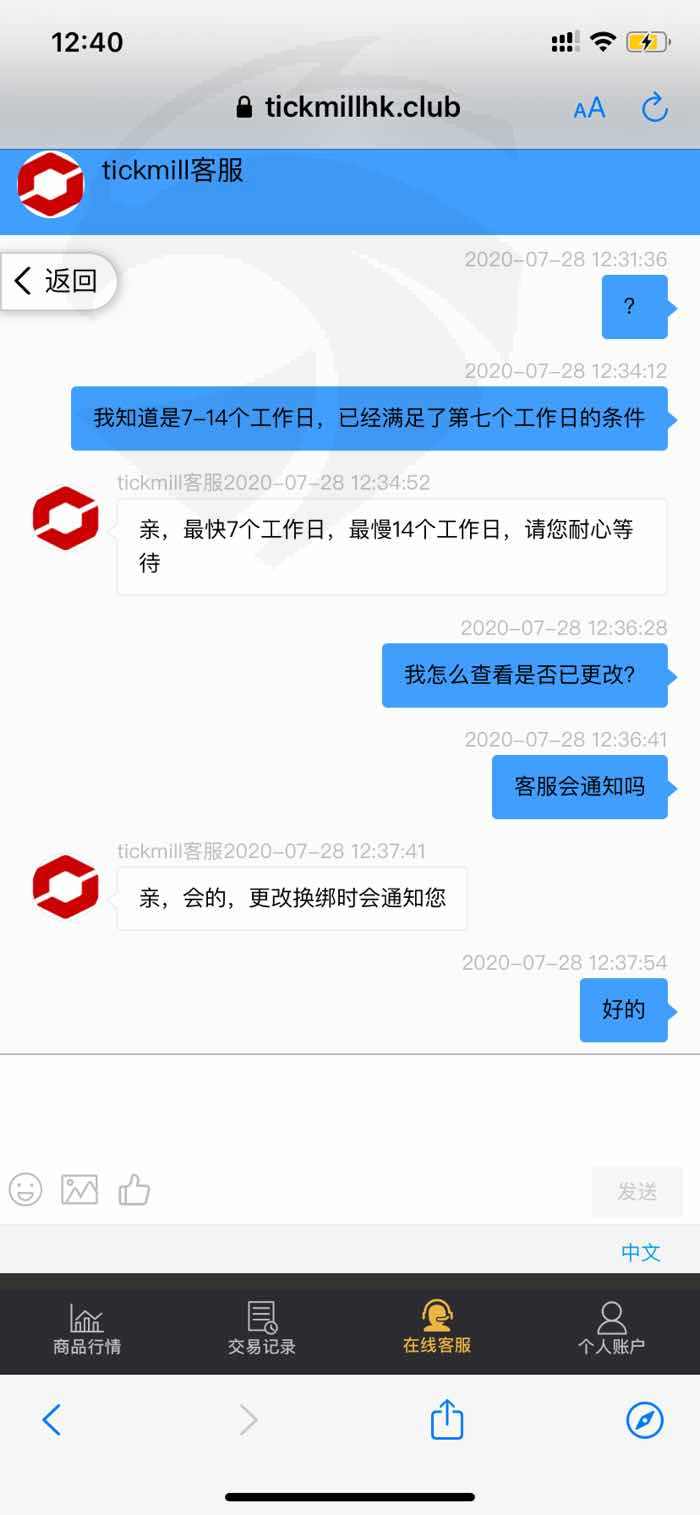This screenshot has height=1515, width=700.
Task: Reload the page in Safari
Action: 654,107
